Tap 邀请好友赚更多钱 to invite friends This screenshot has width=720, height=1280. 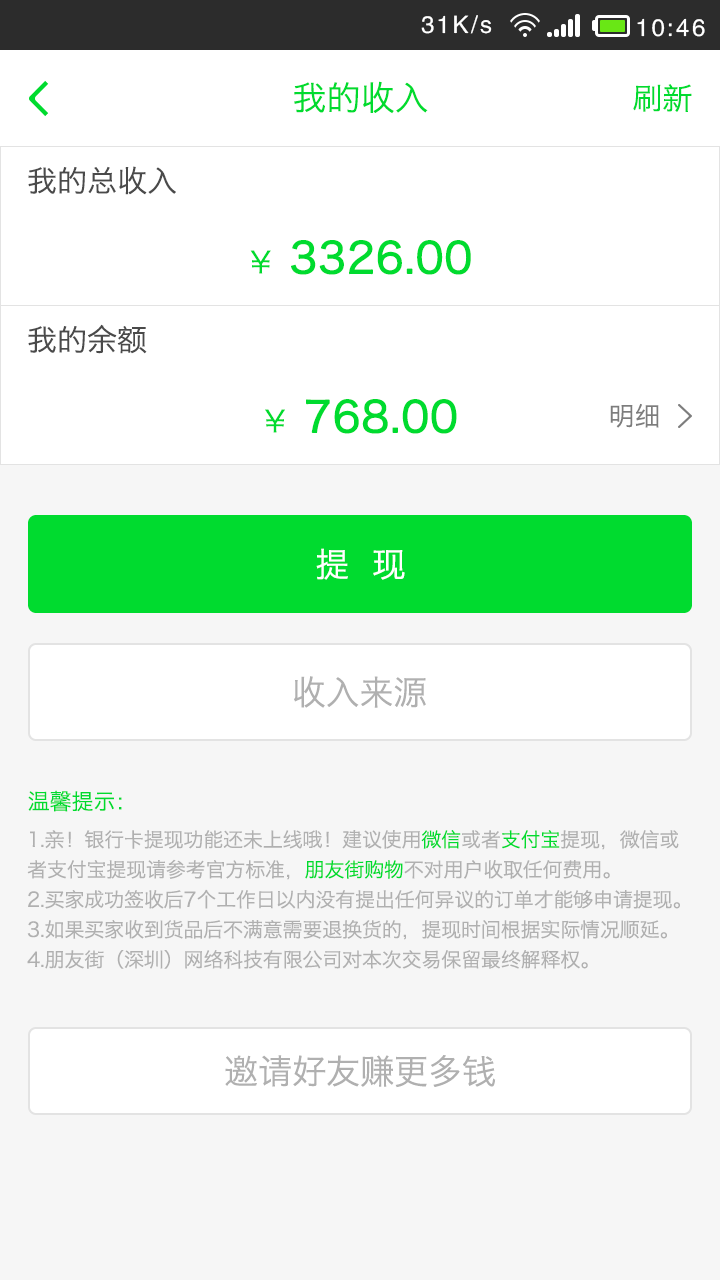(x=360, y=1071)
